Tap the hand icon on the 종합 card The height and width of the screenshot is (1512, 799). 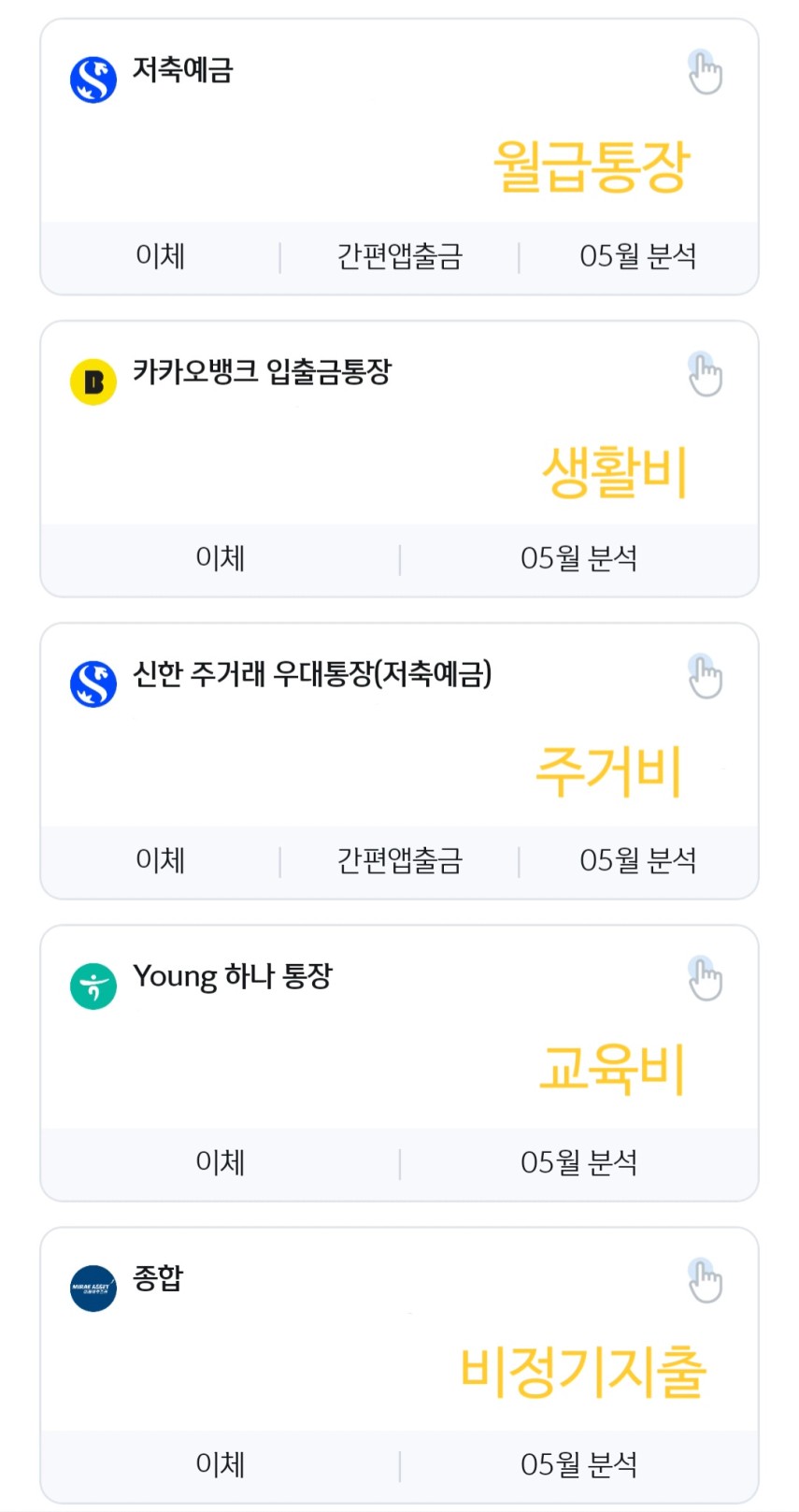click(x=705, y=1281)
